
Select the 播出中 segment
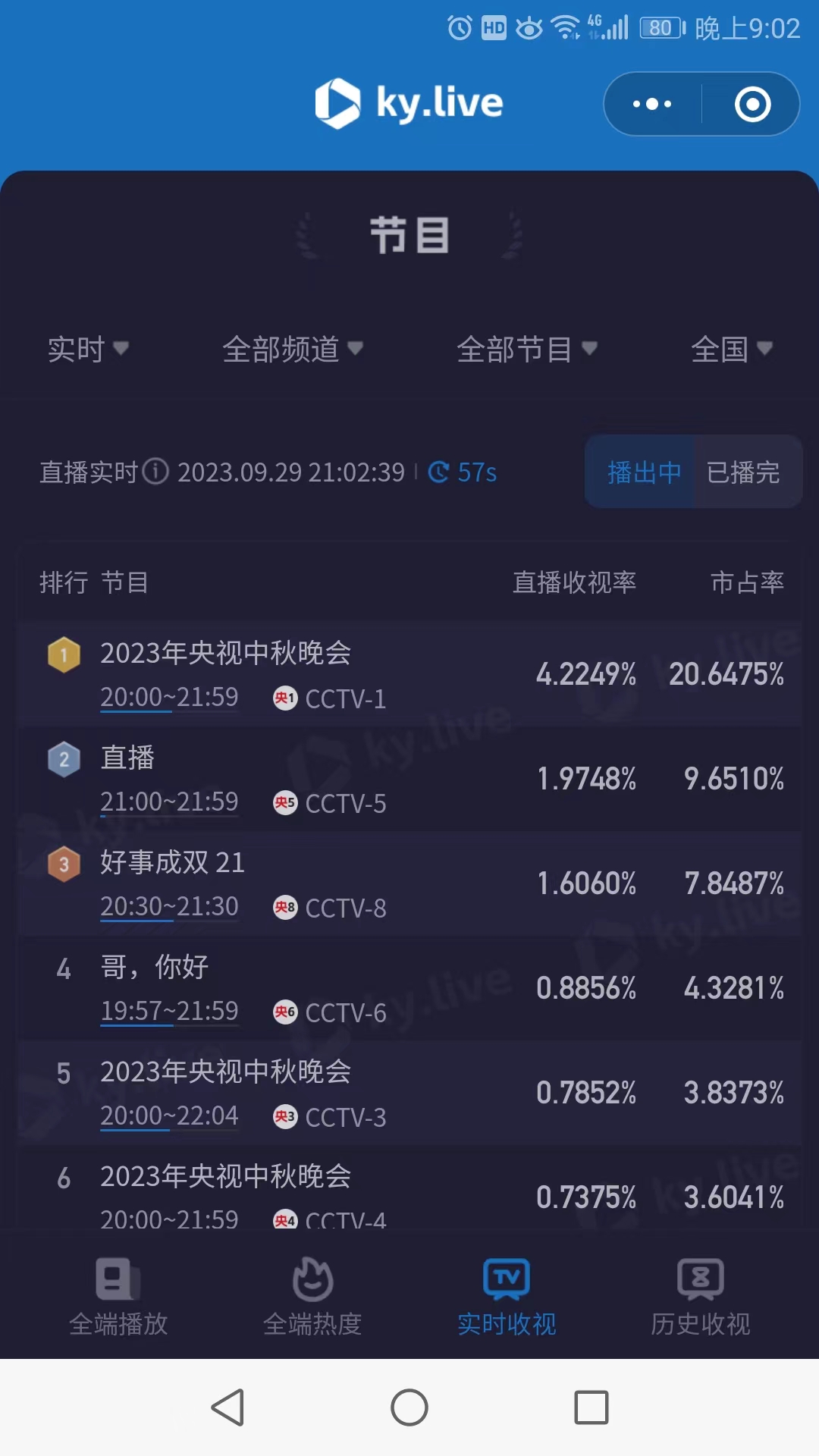pos(643,472)
